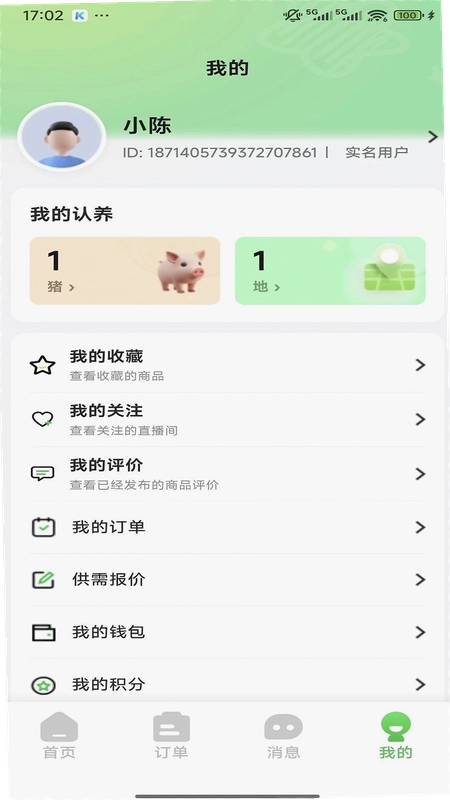Open 我的钱包 wallet

coord(228,632)
